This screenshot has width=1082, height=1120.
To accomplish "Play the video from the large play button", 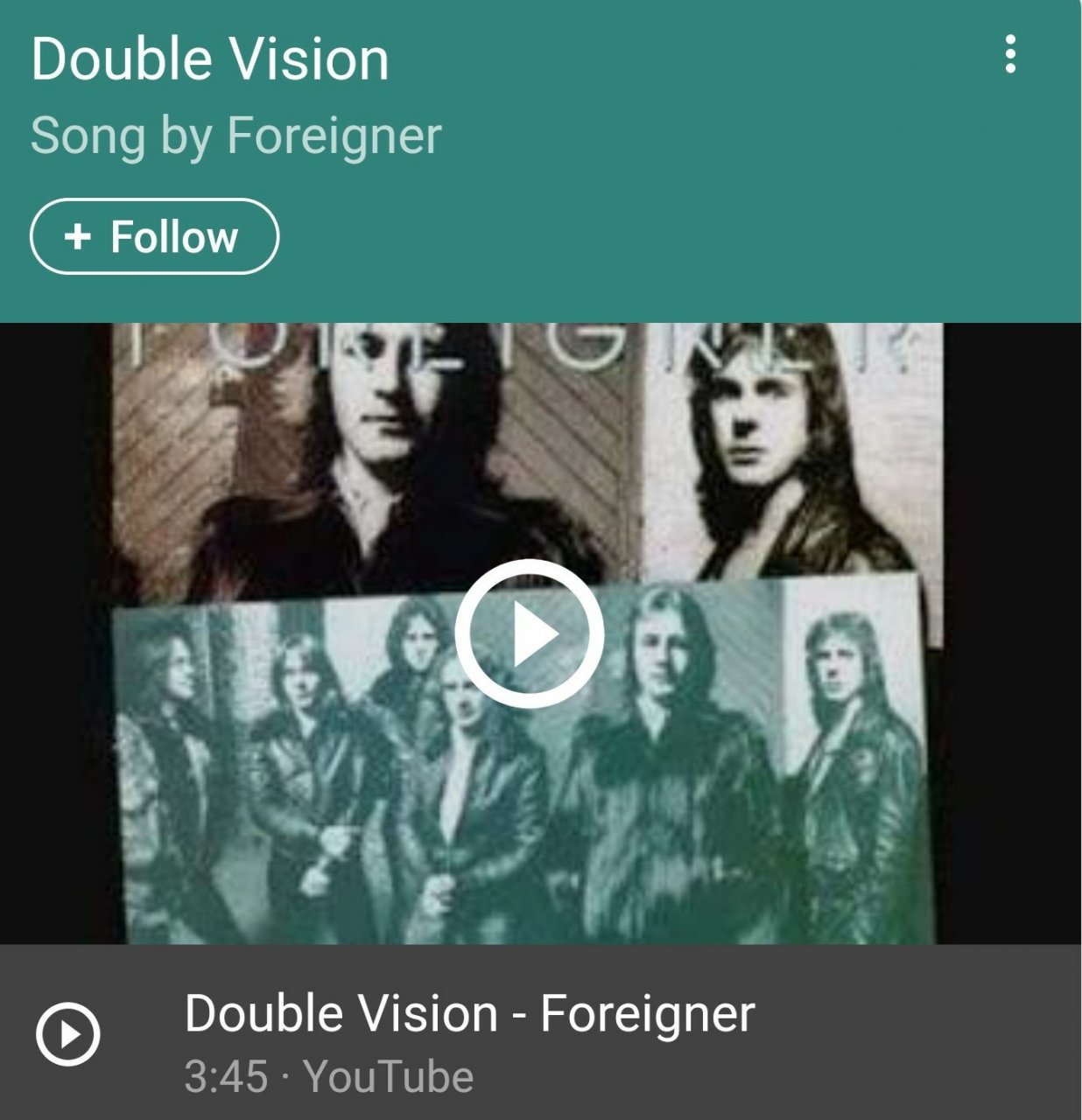I will [530, 633].
